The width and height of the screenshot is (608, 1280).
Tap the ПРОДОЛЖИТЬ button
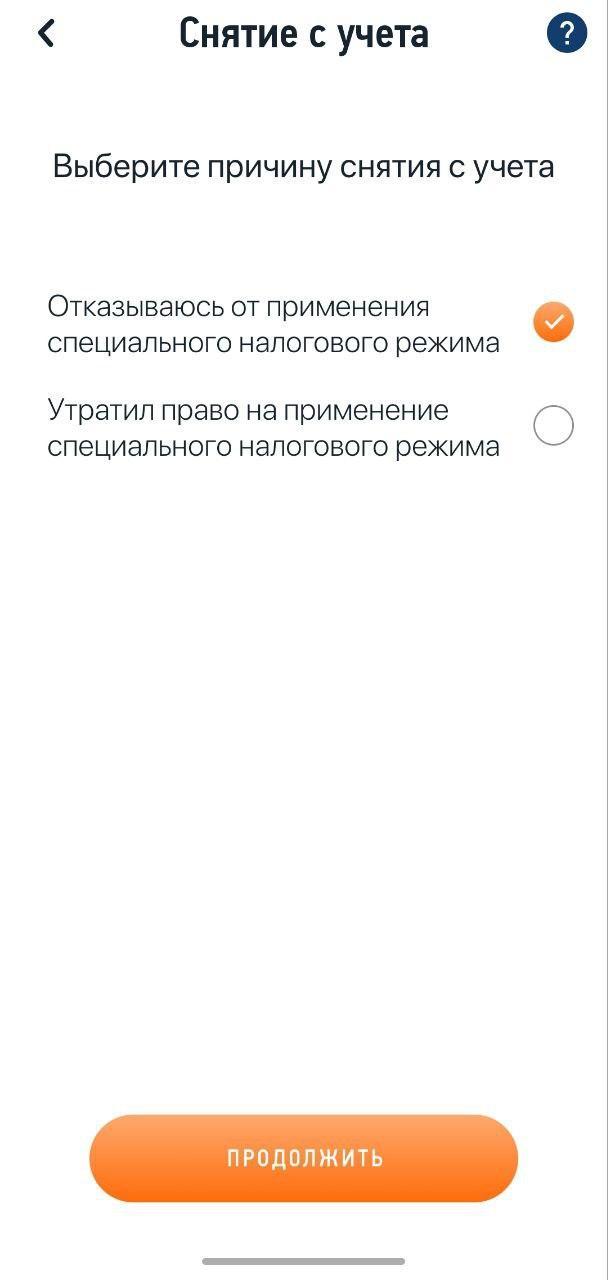(x=304, y=1158)
